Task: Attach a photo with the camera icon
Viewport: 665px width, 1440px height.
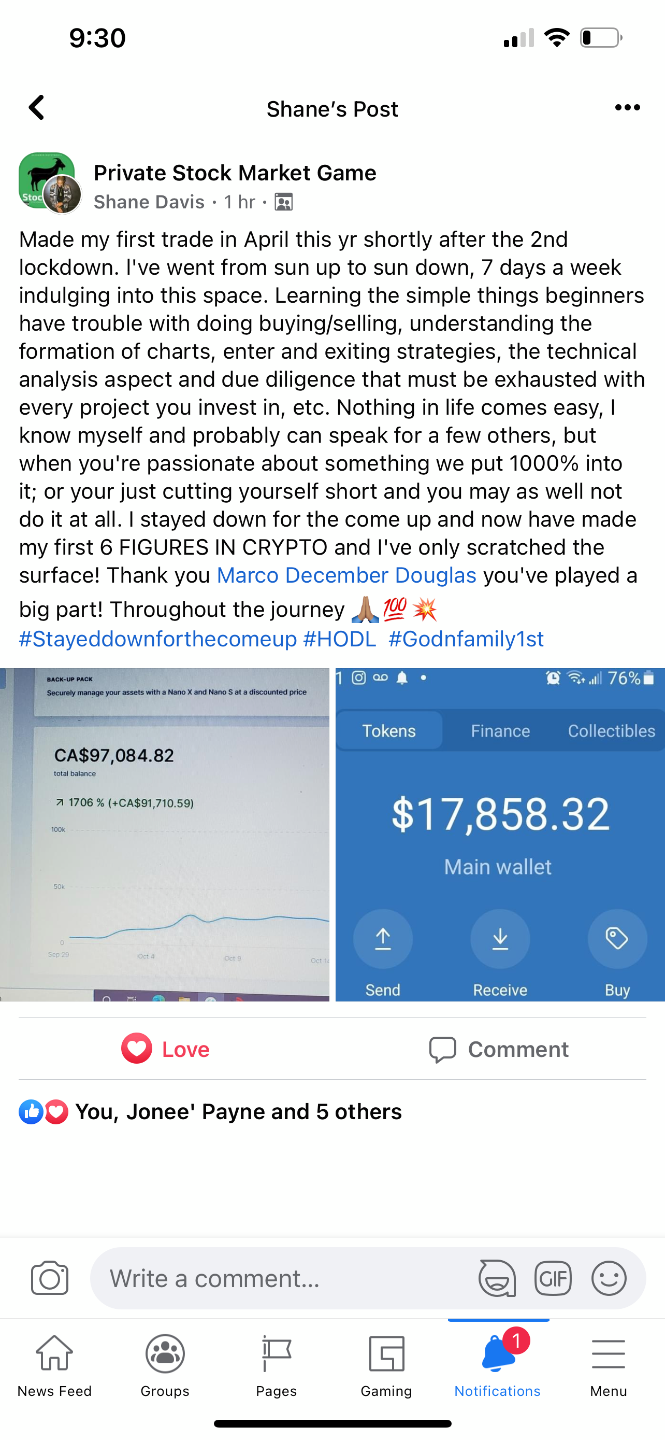Action: click(x=49, y=1278)
